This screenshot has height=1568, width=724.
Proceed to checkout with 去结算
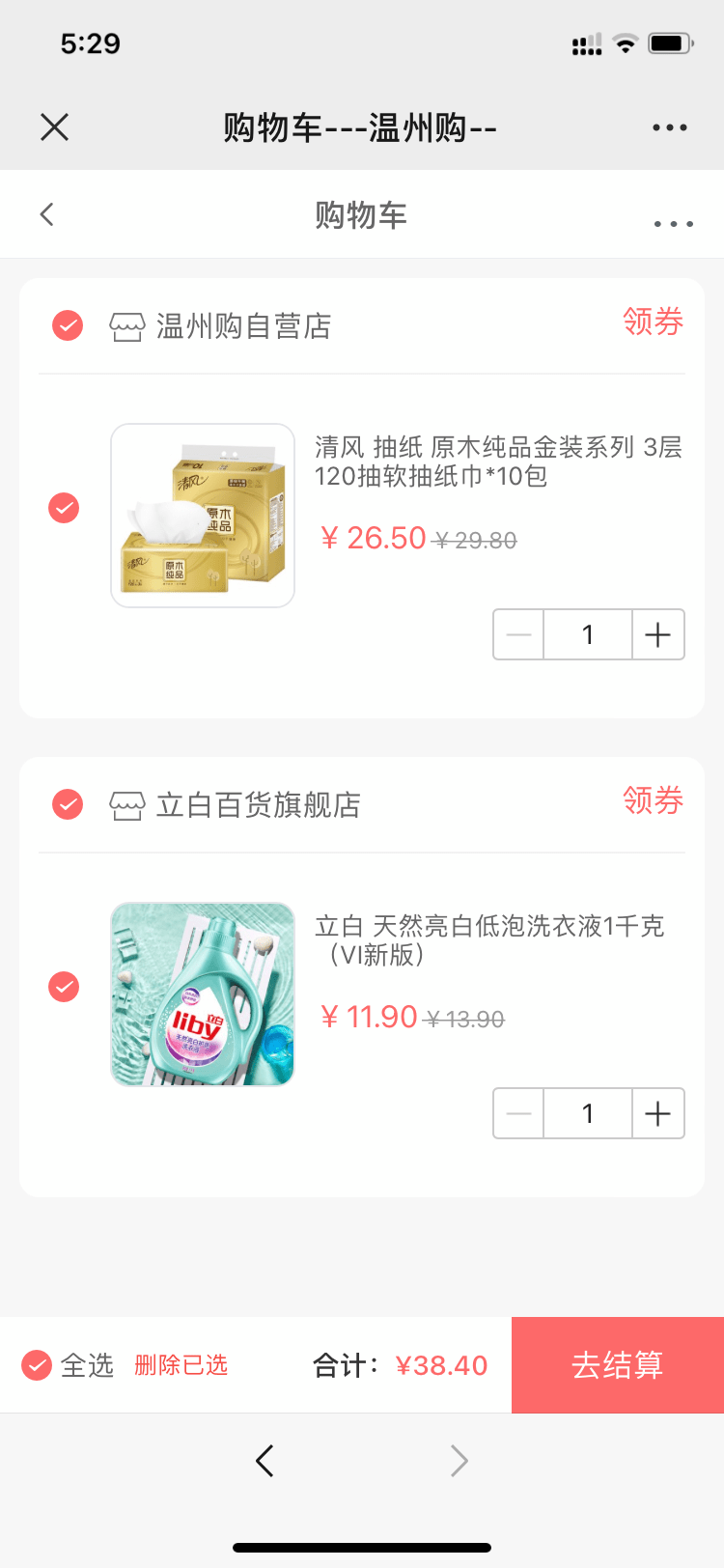pyautogui.click(x=618, y=1365)
